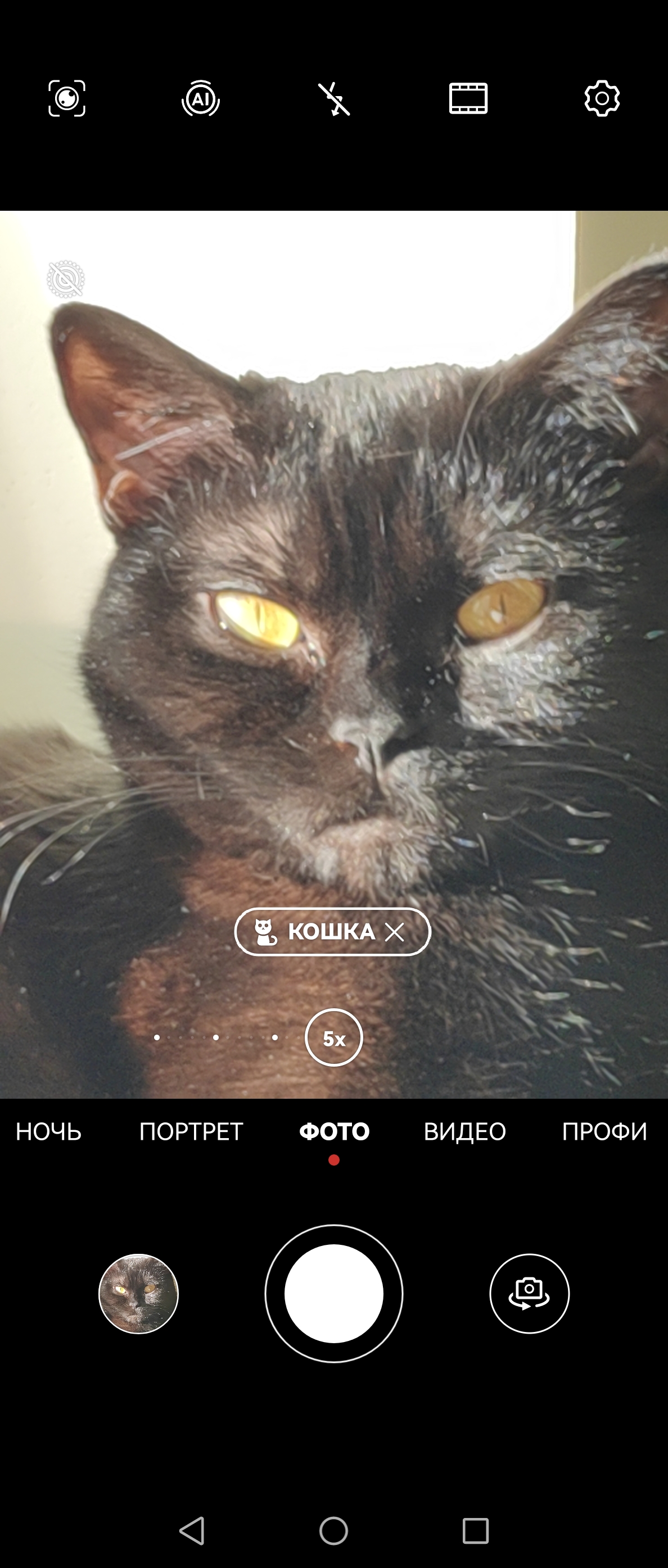
Task: Switch to НОЧЬ mode
Action: tap(49, 1131)
